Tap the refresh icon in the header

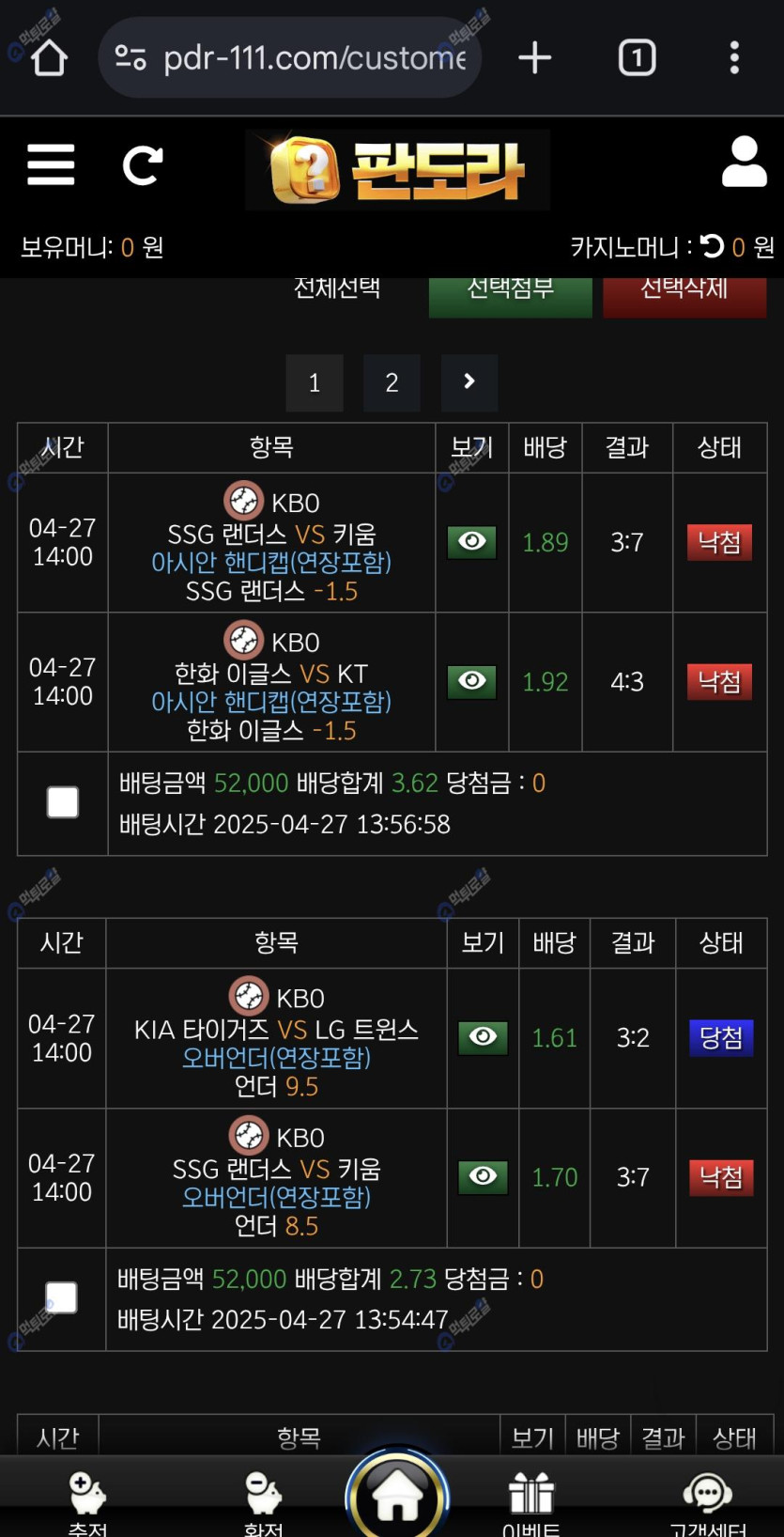click(x=143, y=165)
